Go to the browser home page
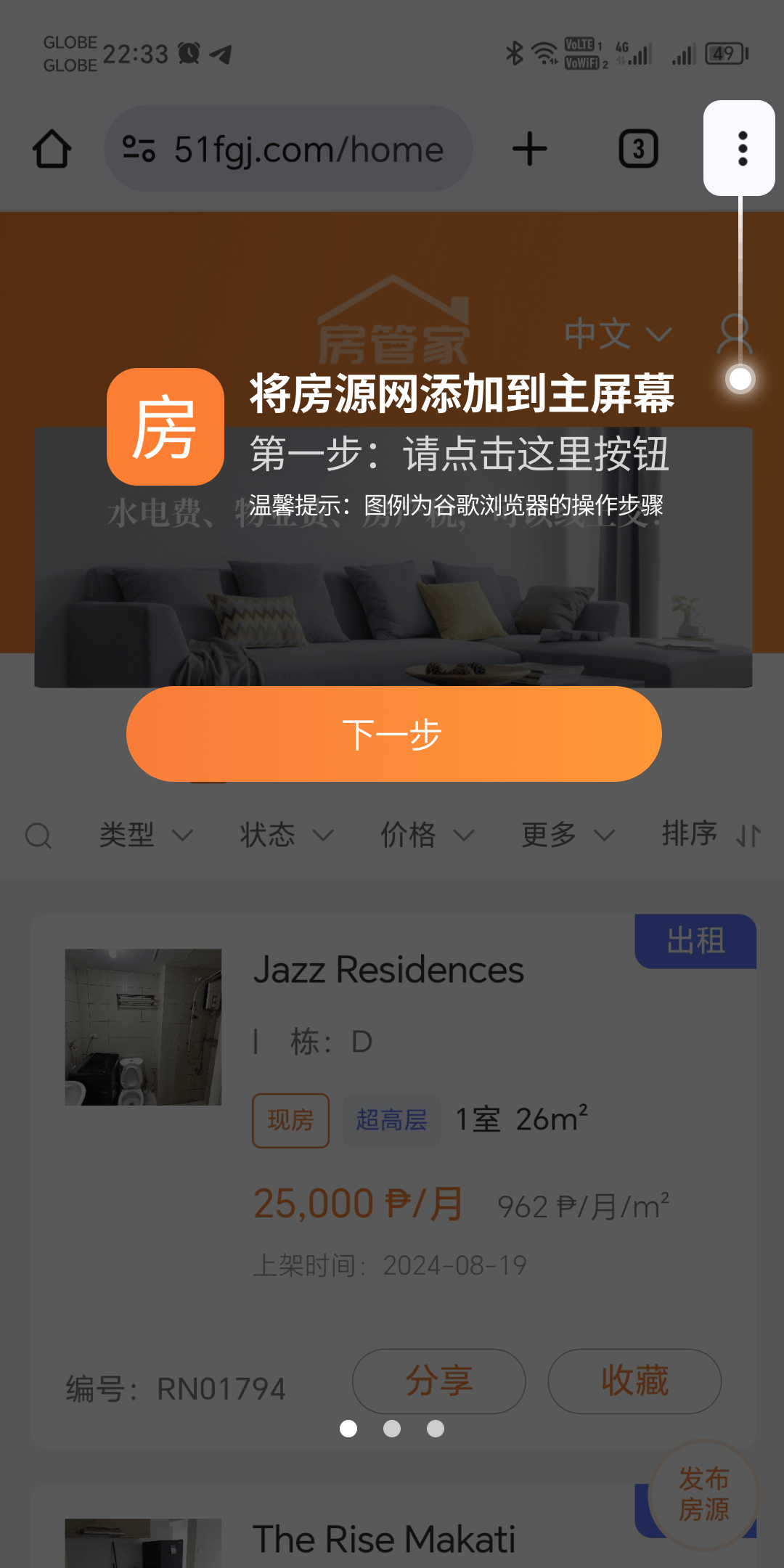Viewport: 784px width, 1568px height. pyautogui.click(x=52, y=150)
